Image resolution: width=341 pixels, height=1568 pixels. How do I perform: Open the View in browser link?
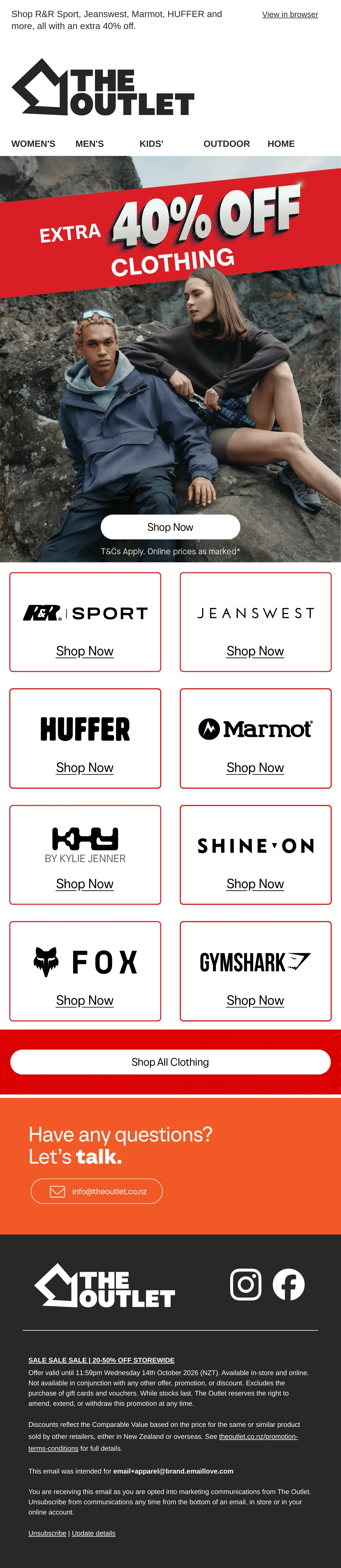click(x=290, y=14)
